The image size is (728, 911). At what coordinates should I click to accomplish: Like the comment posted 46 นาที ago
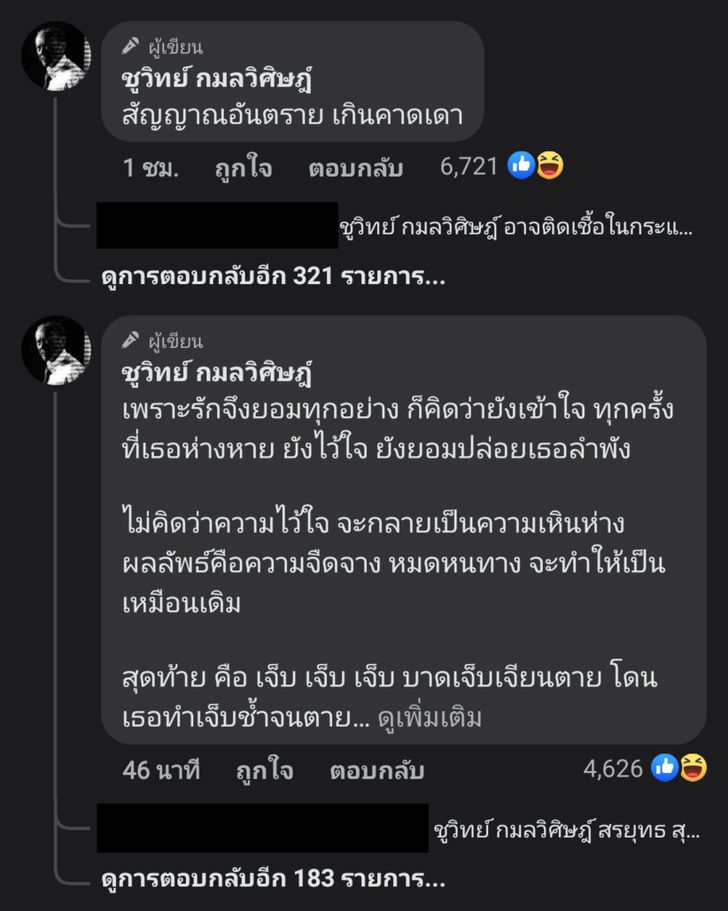pyautogui.click(x=264, y=770)
